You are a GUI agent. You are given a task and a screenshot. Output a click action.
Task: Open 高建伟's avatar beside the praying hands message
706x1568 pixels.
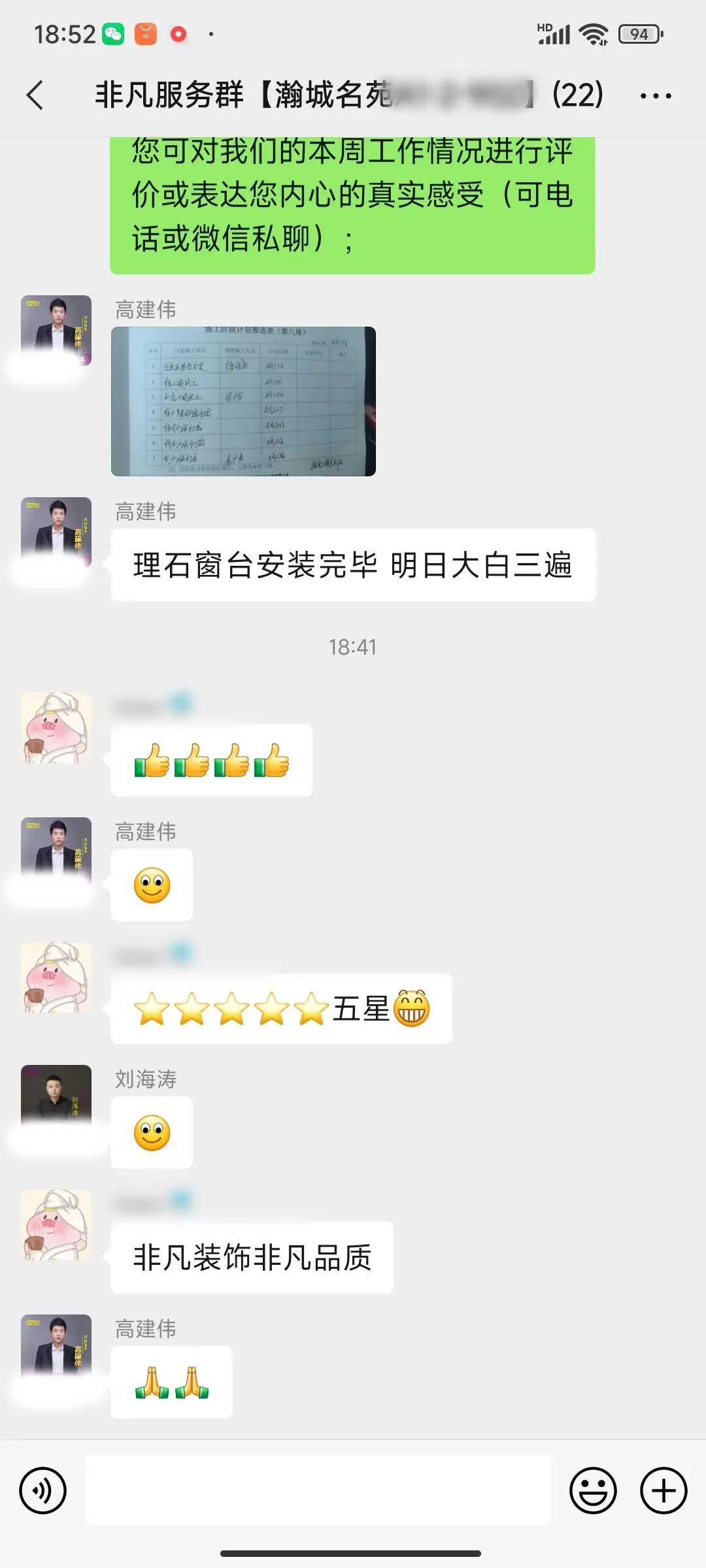(56, 1348)
